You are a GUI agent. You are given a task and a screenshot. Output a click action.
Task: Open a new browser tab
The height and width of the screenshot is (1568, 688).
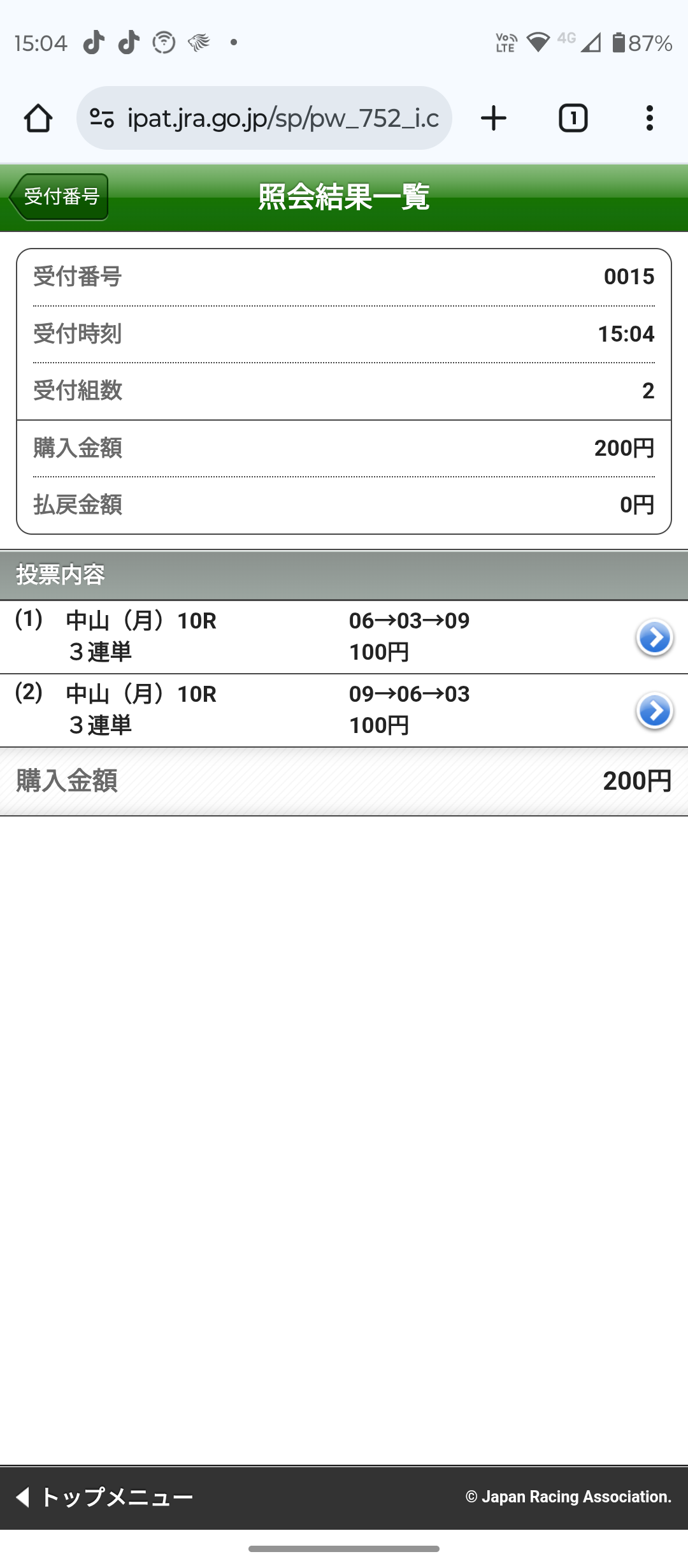tap(494, 118)
